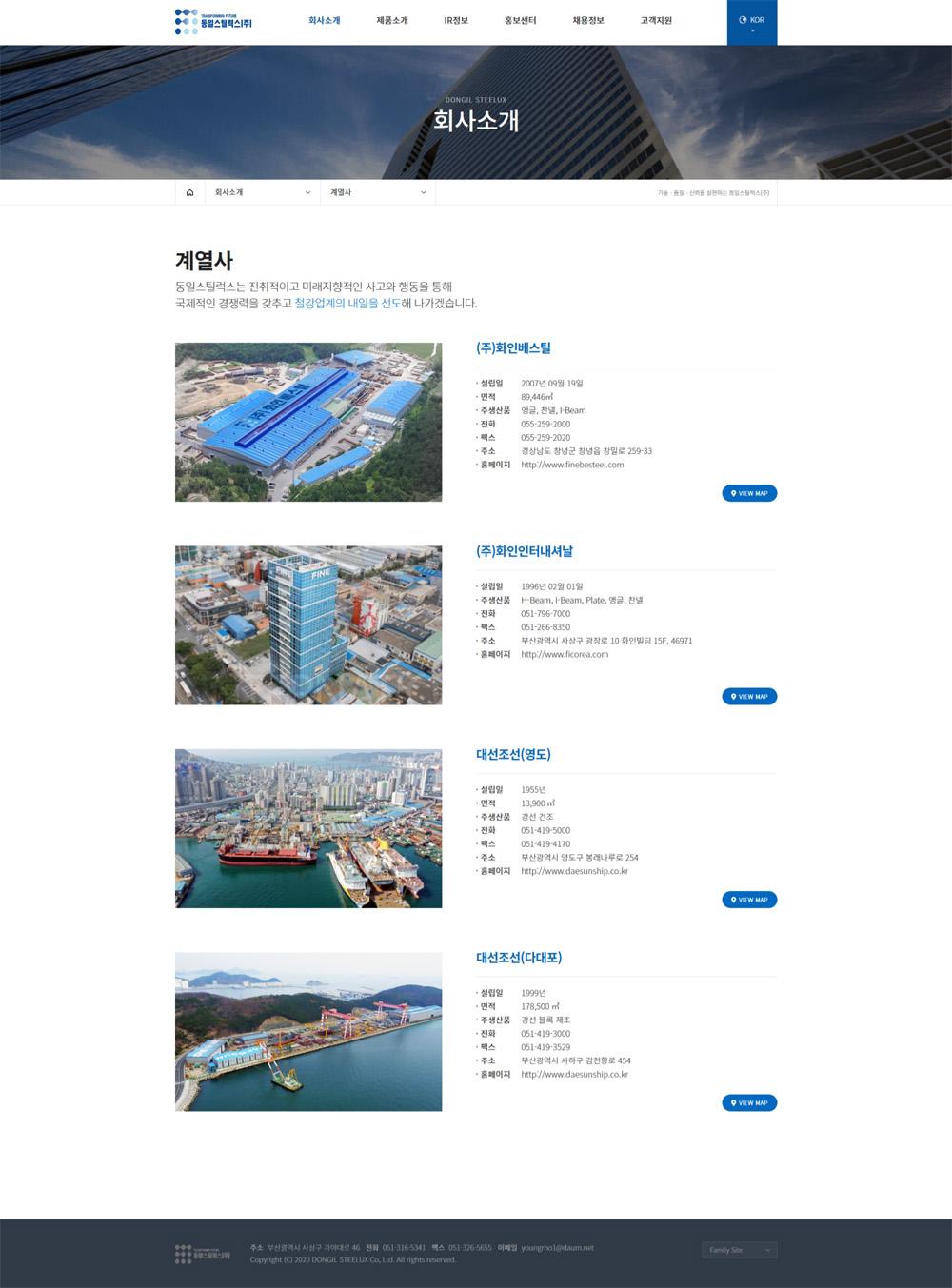The image size is (952, 1288).
Task: View map for 대선조선(영도)
Action: [x=749, y=900]
